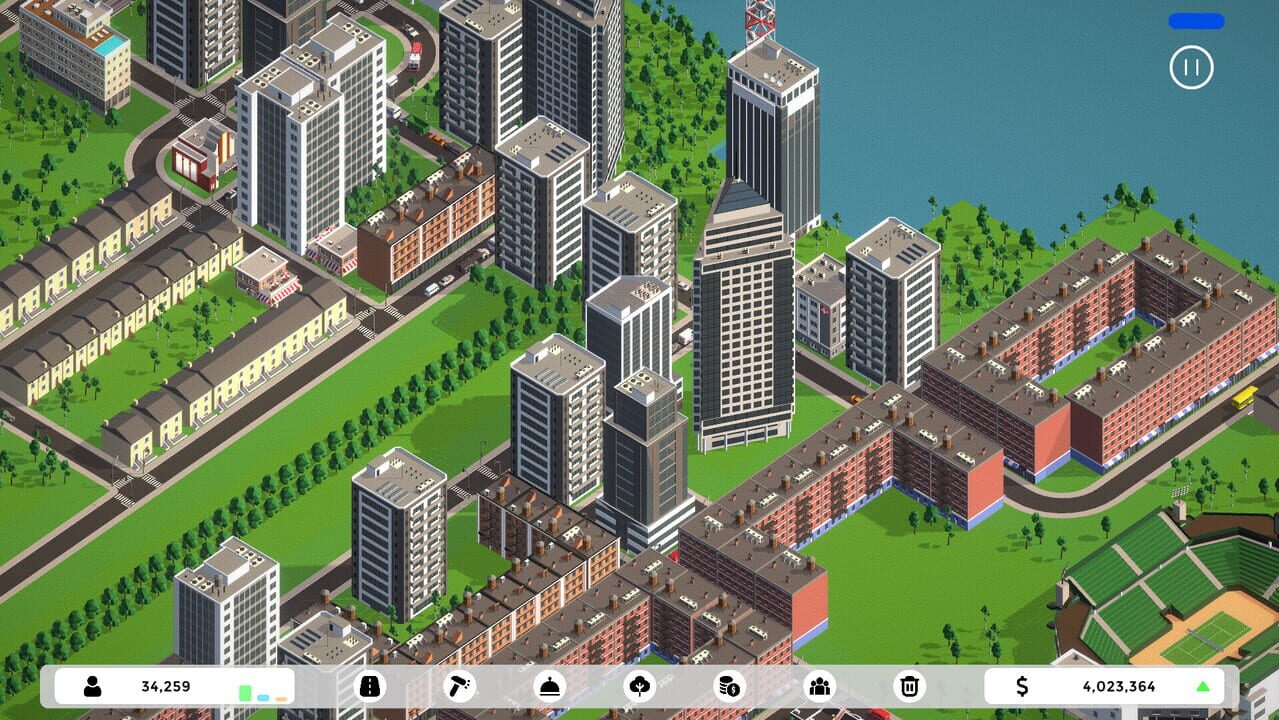Image resolution: width=1279 pixels, height=720 pixels.
Task: Pause the game
Action: coord(1191,68)
